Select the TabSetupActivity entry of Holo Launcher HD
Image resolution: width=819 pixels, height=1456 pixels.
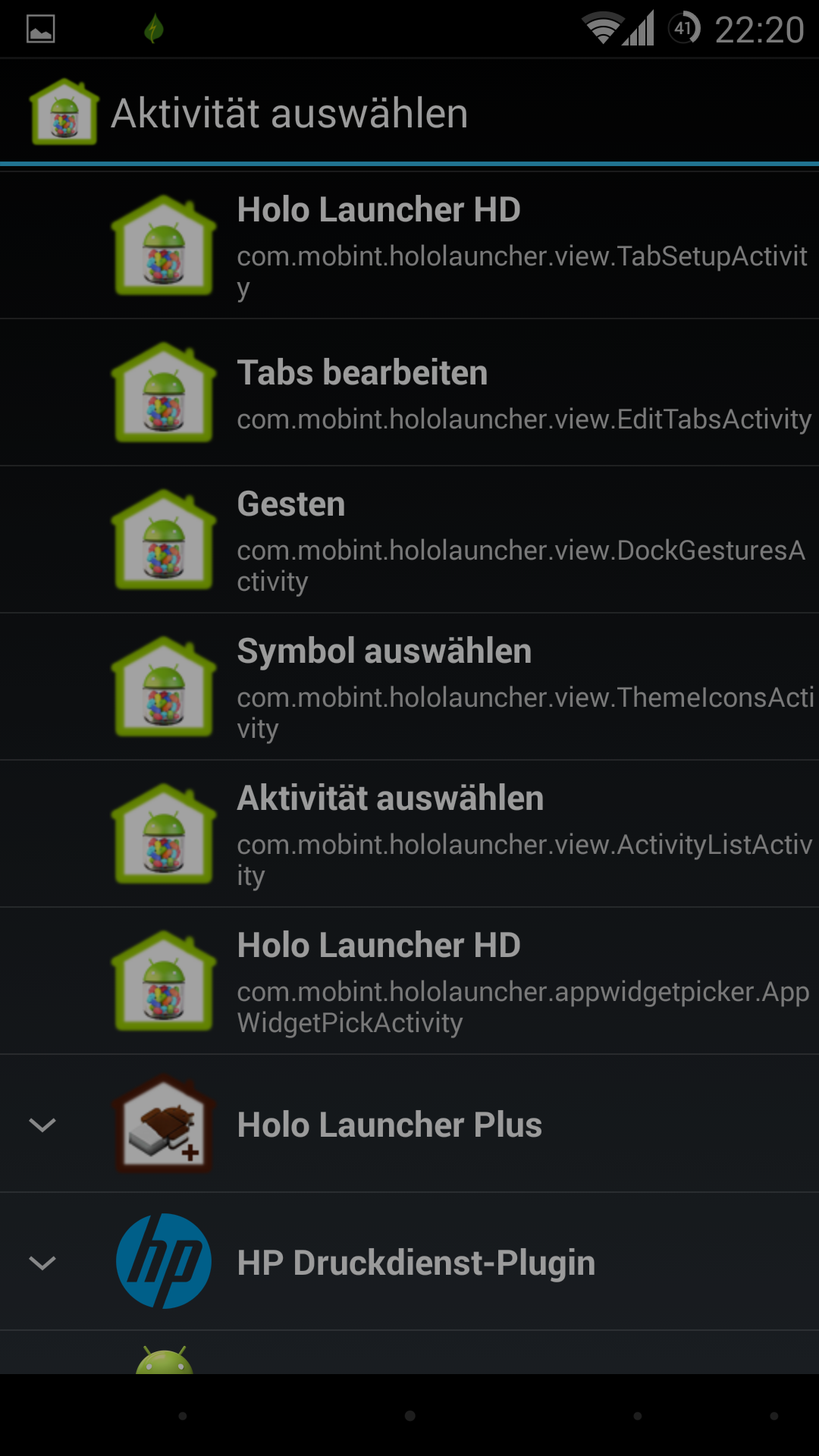(409, 246)
